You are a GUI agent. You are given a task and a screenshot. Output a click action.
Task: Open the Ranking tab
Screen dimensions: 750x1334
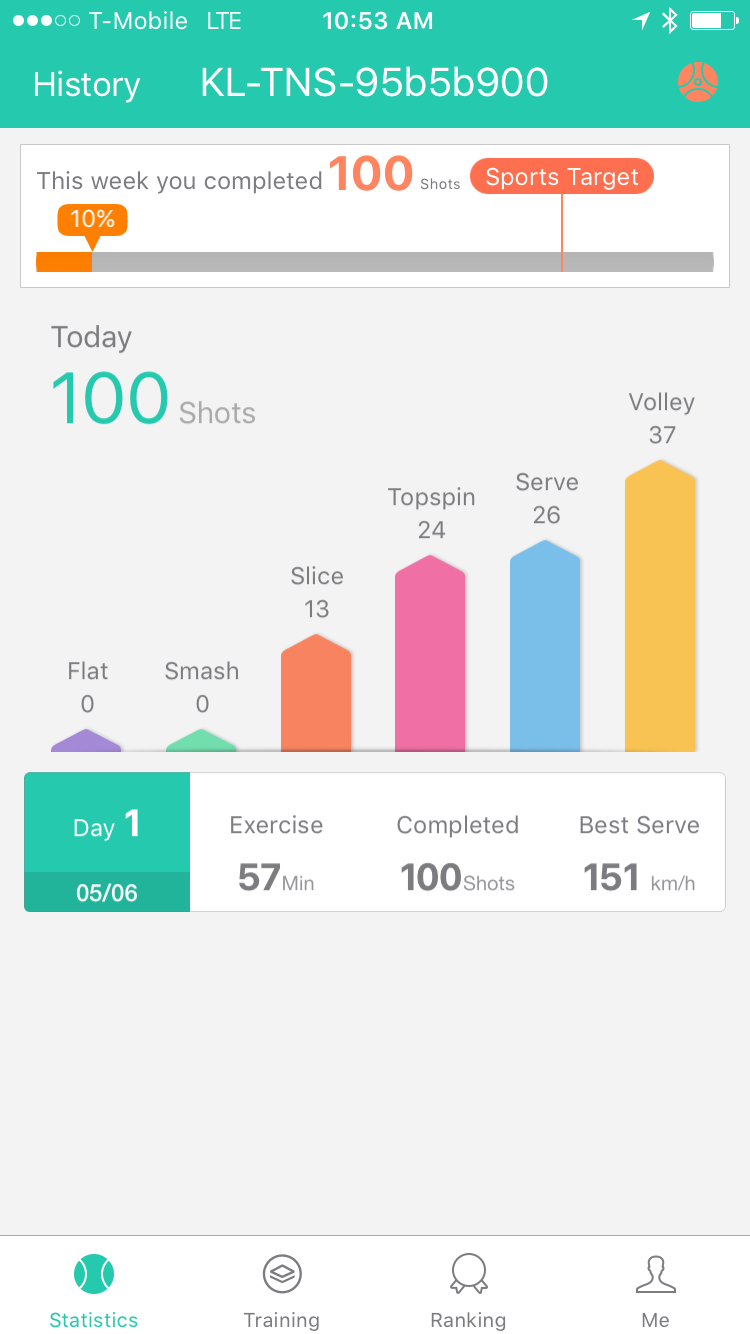(468, 1292)
